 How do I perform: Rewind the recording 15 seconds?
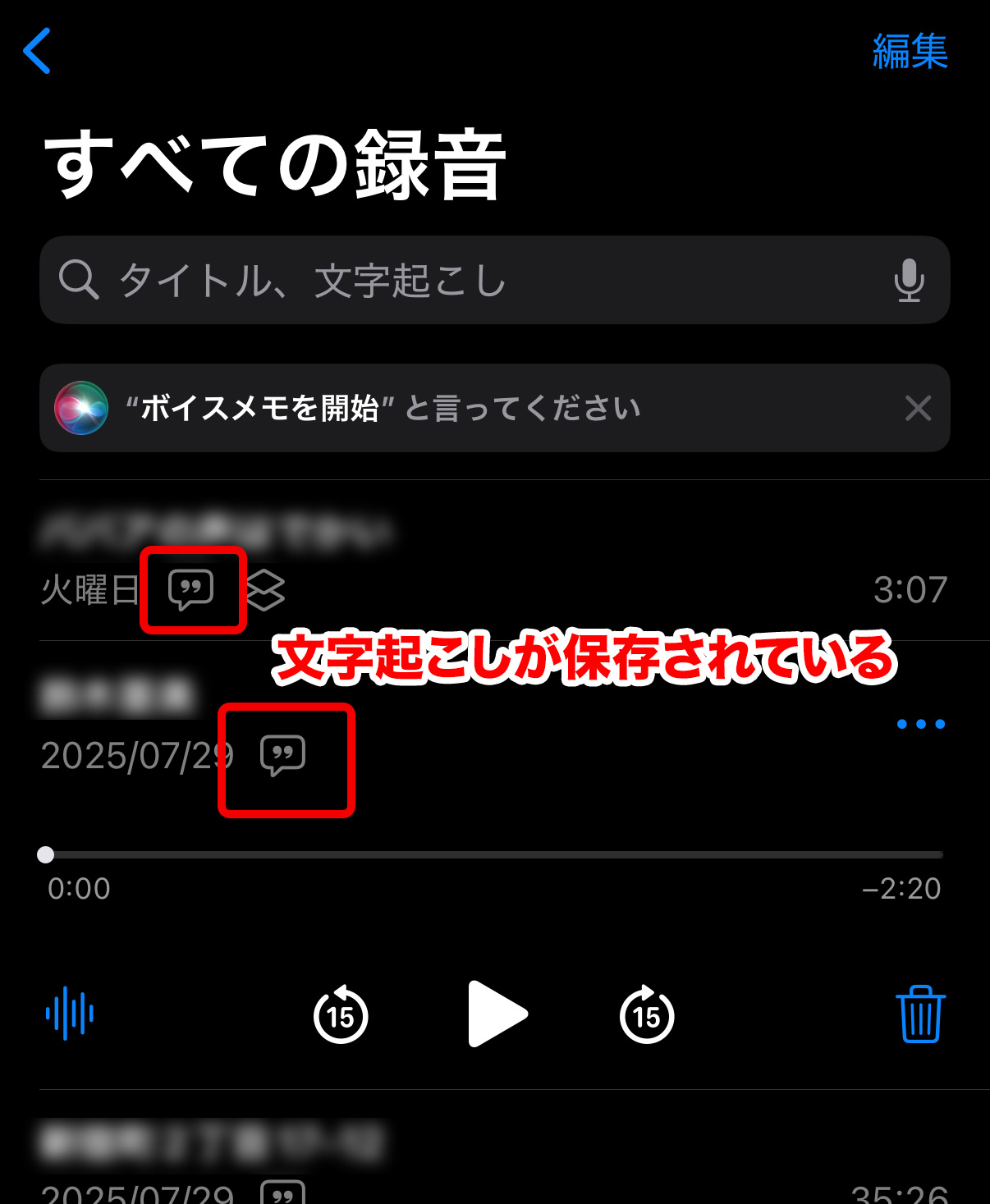pos(341,1015)
